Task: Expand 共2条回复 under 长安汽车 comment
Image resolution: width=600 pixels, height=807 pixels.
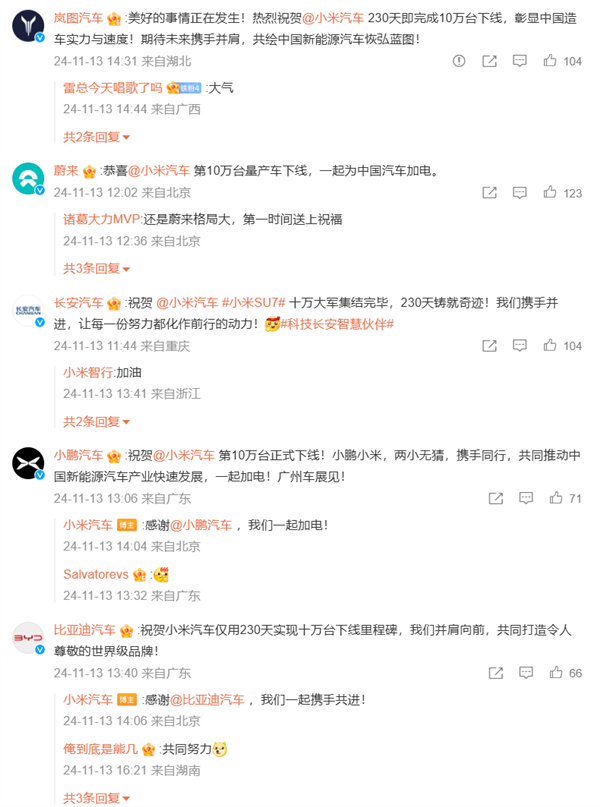Action: (97, 421)
